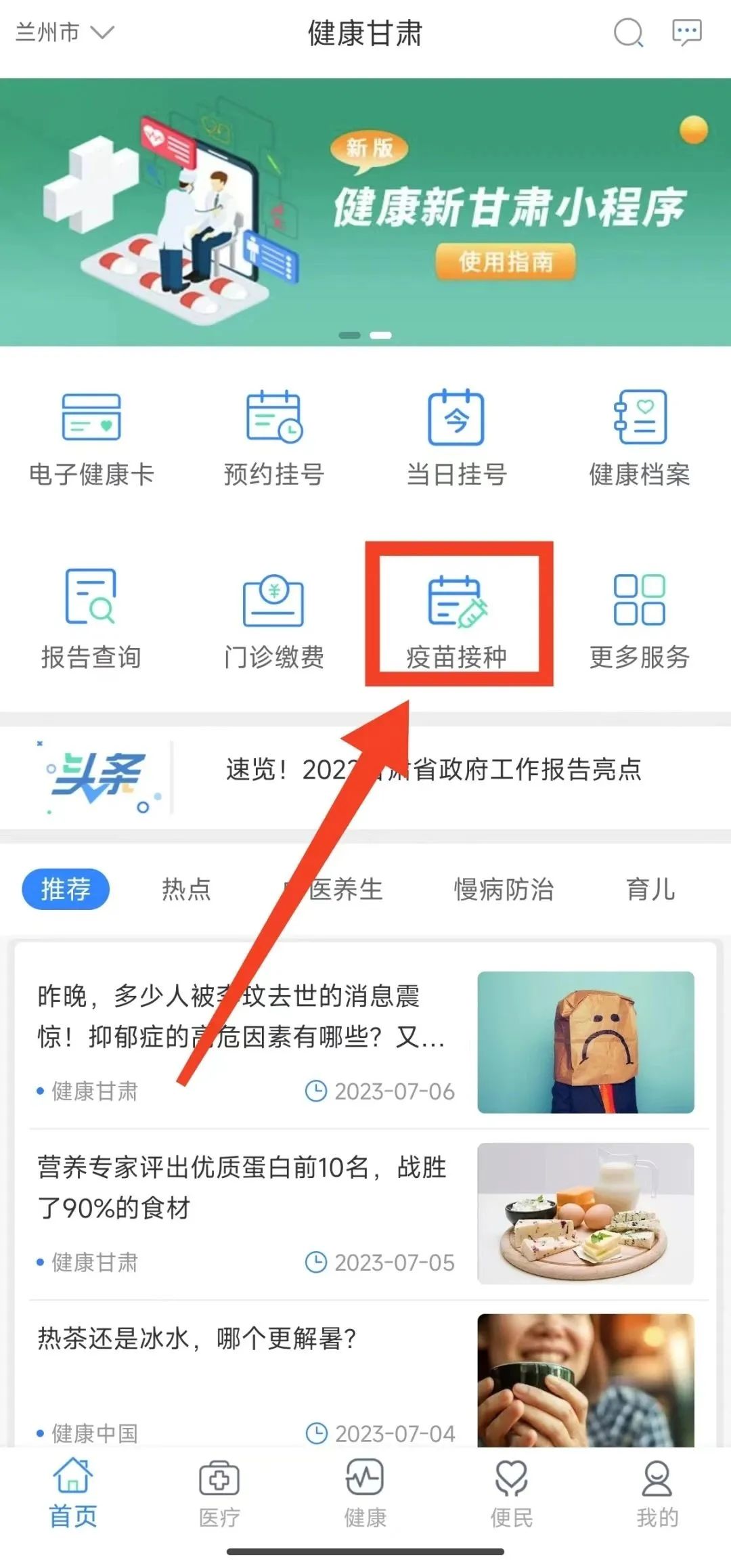Image resolution: width=731 pixels, height=1568 pixels.
Task: Switch to the 热点 tab
Action: tap(186, 889)
